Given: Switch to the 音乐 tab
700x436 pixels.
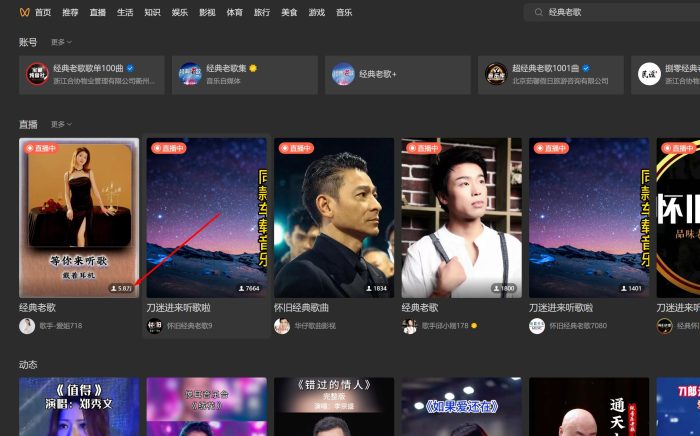Looking at the screenshot, I should [x=344, y=13].
